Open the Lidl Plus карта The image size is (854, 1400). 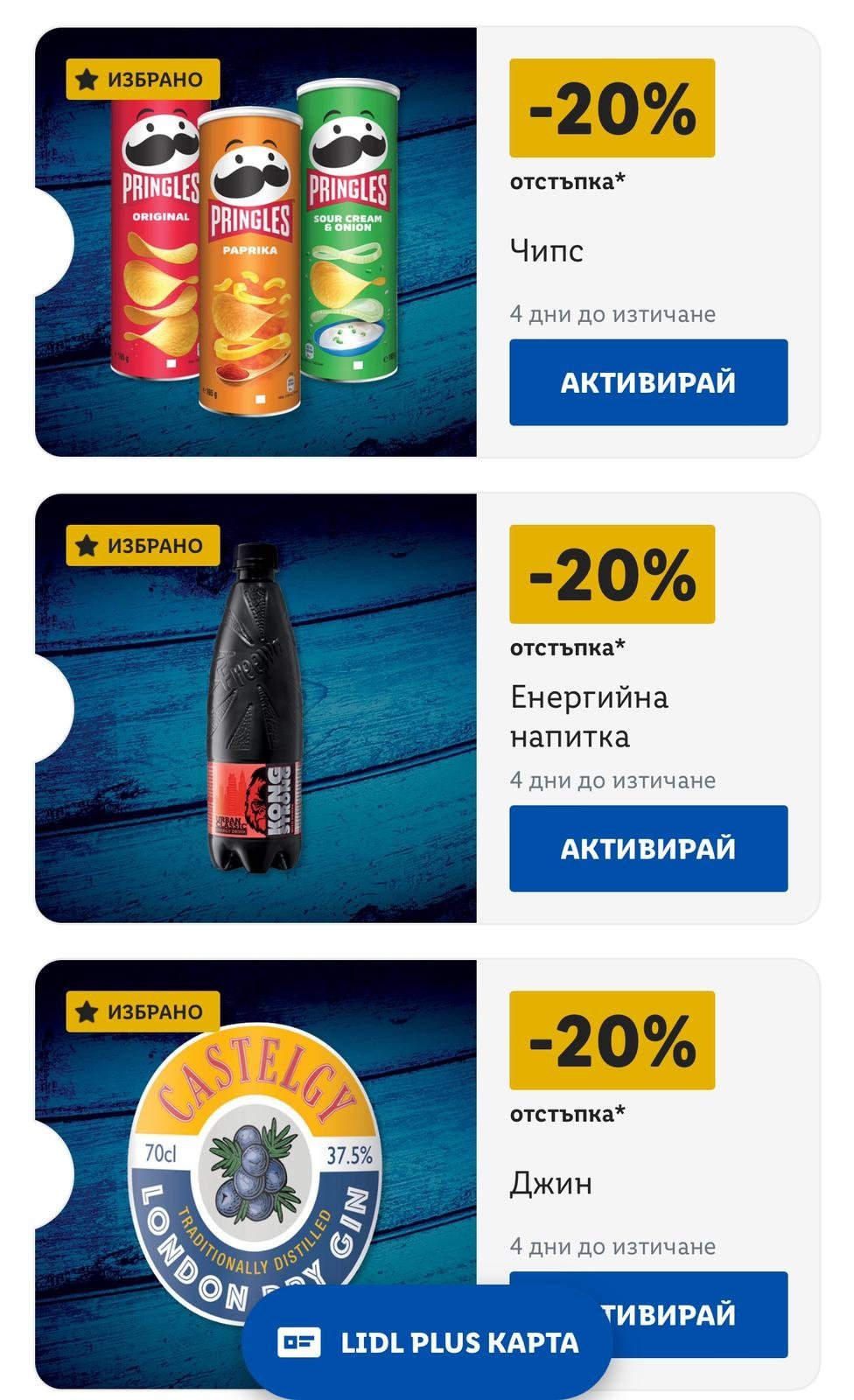[x=427, y=1342]
